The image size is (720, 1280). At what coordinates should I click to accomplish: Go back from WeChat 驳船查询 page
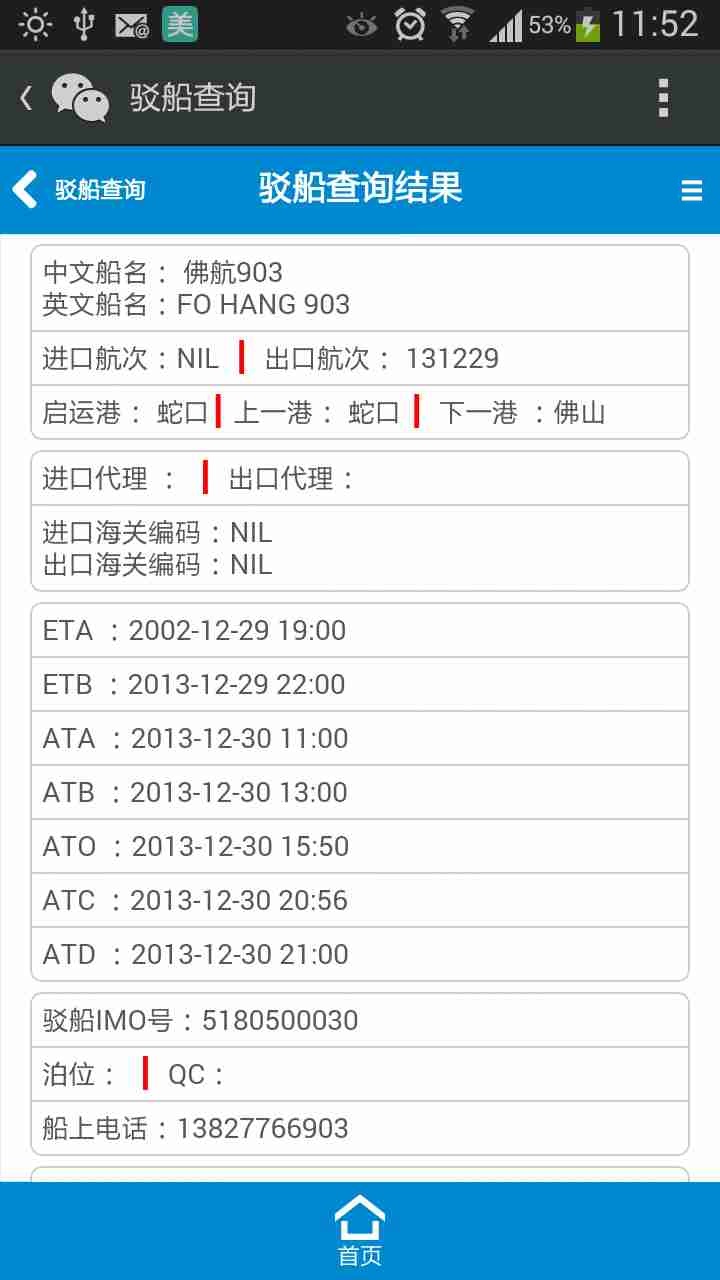(28, 98)
